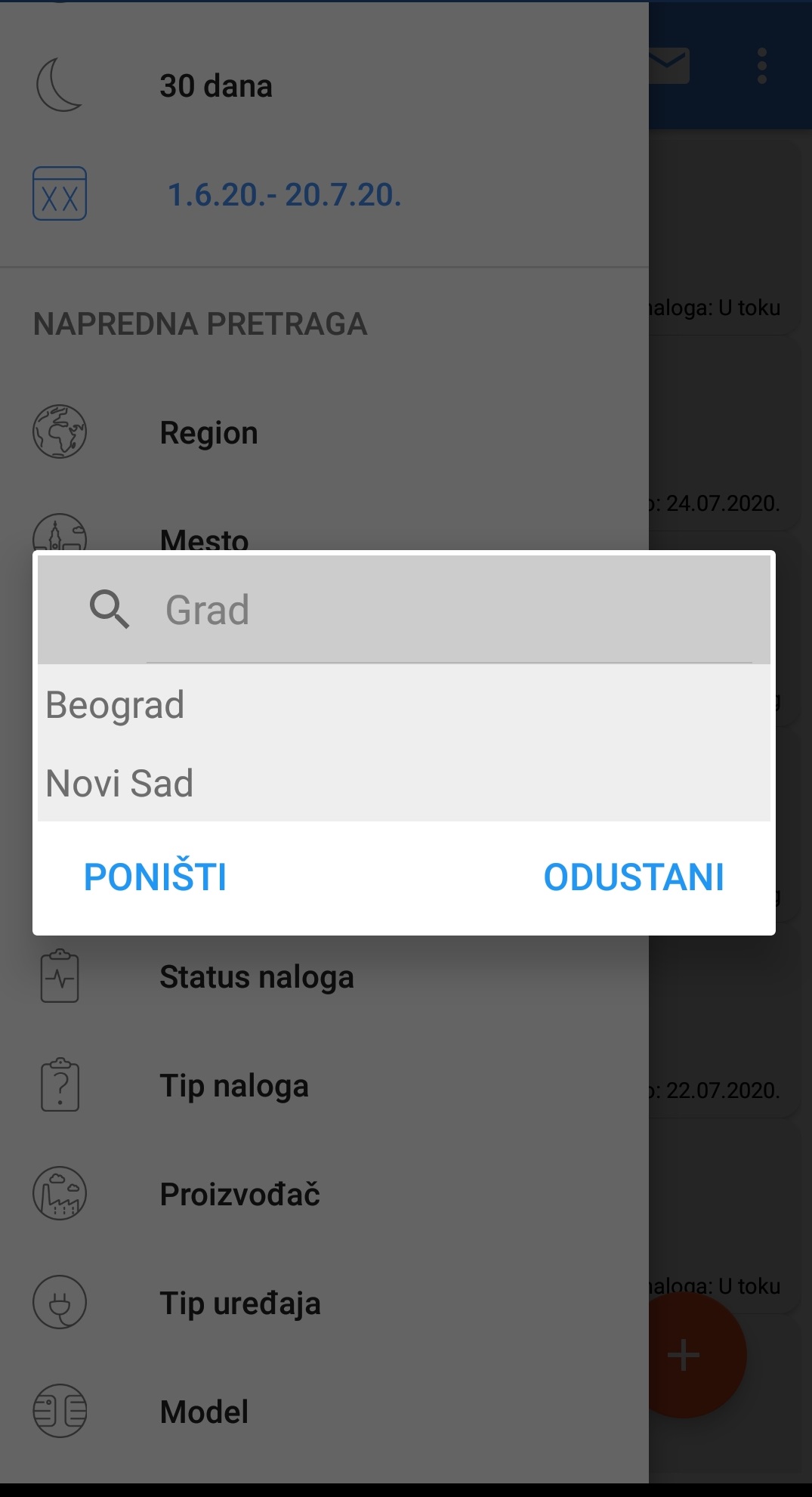Image resolution: width=812 pixels, height=1497 pixels.
Task: Tap the Grad search field
Action: [449, 611]
